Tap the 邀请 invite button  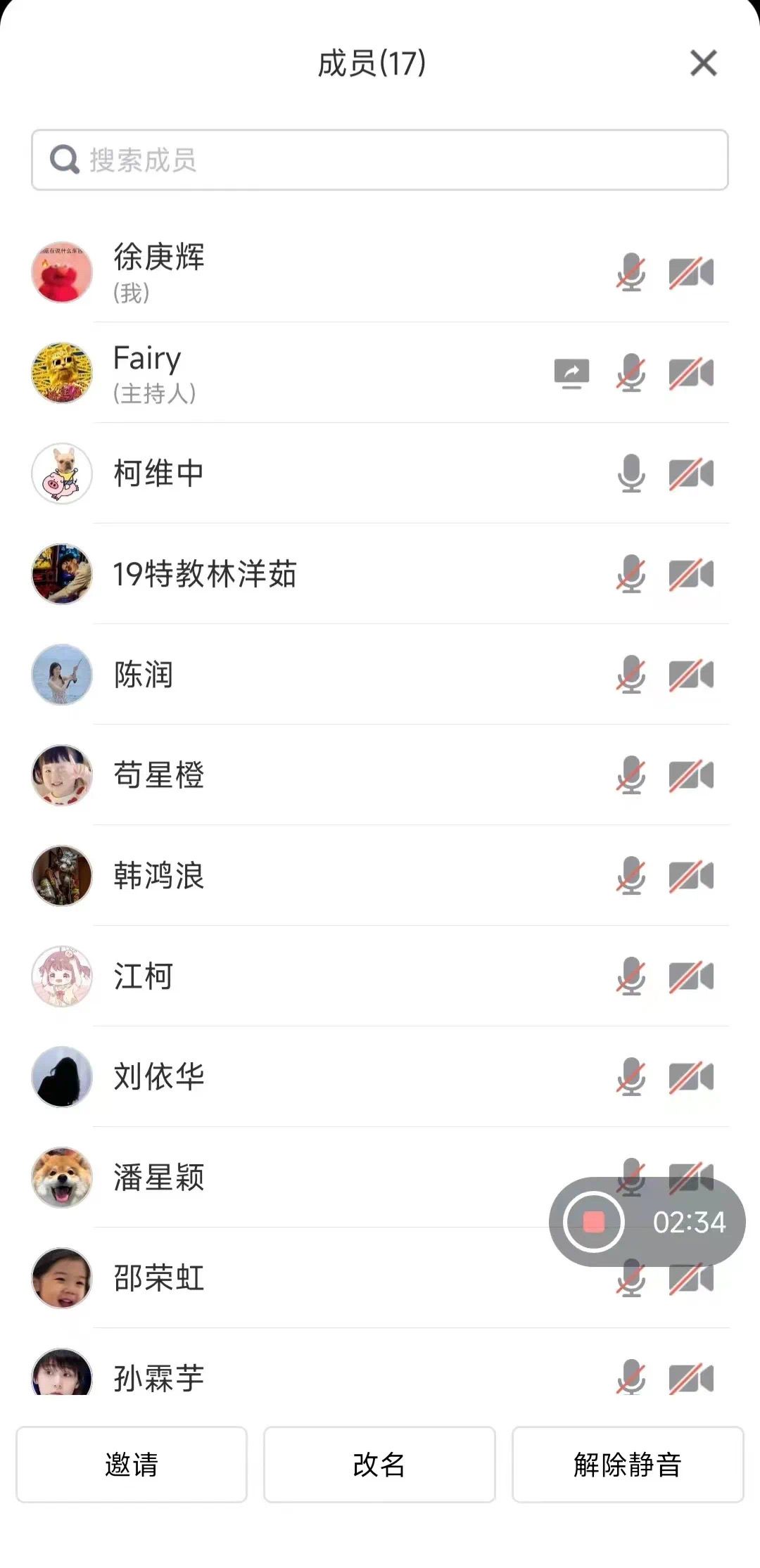tap(132, 1464)
